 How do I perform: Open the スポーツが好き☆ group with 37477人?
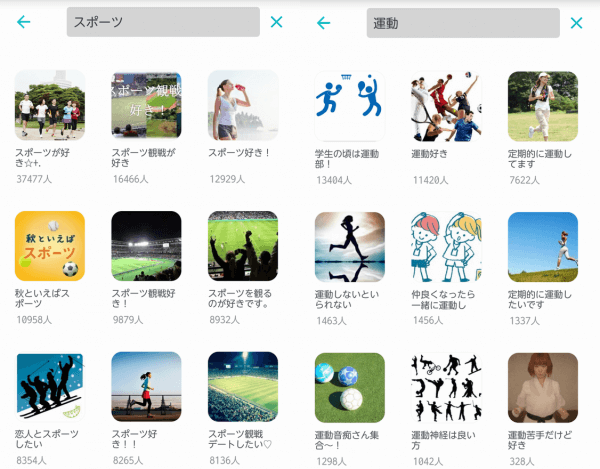point(50,106)
